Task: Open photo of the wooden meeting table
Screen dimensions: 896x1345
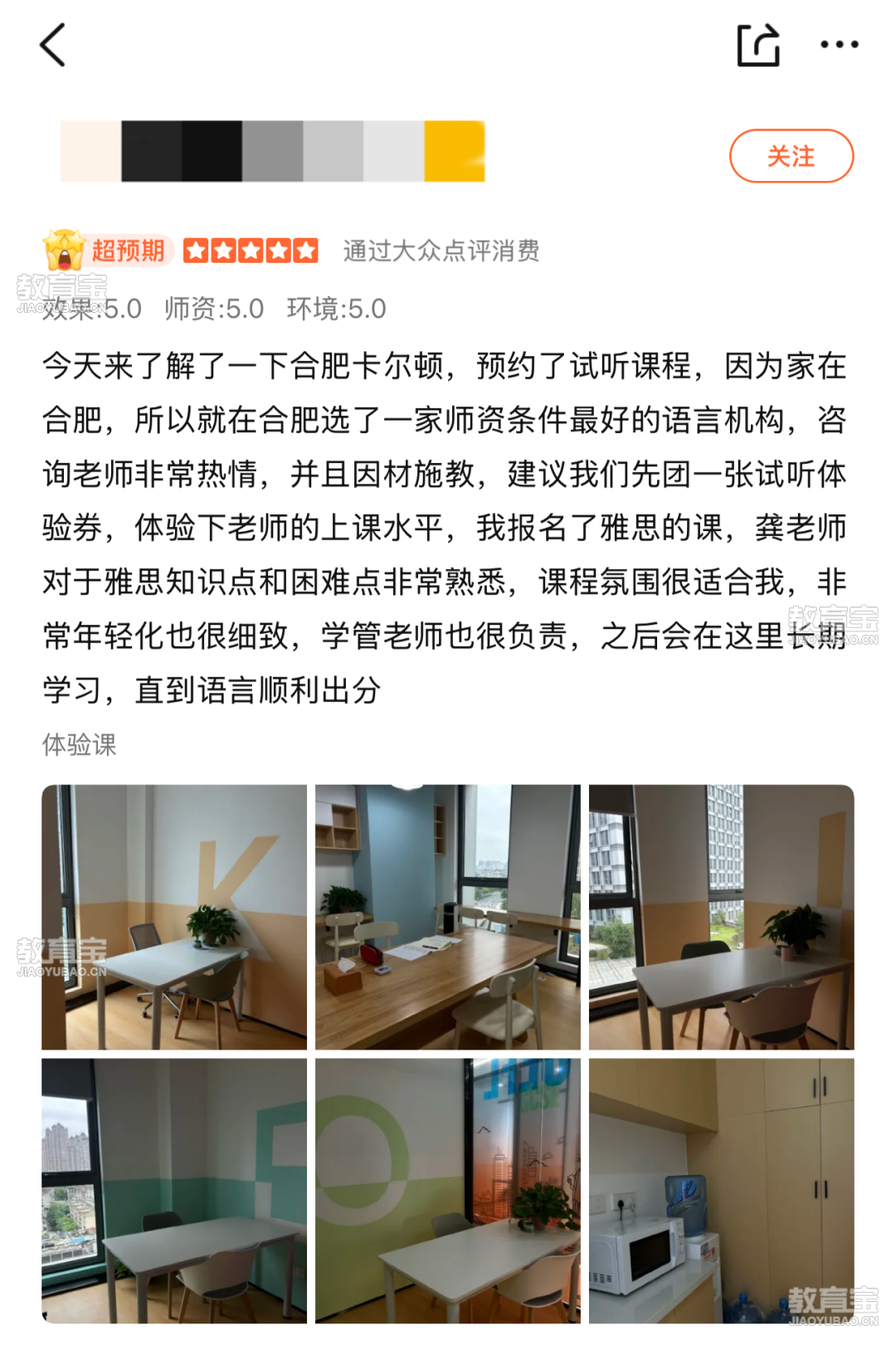Action: click(x=448, y=917)
